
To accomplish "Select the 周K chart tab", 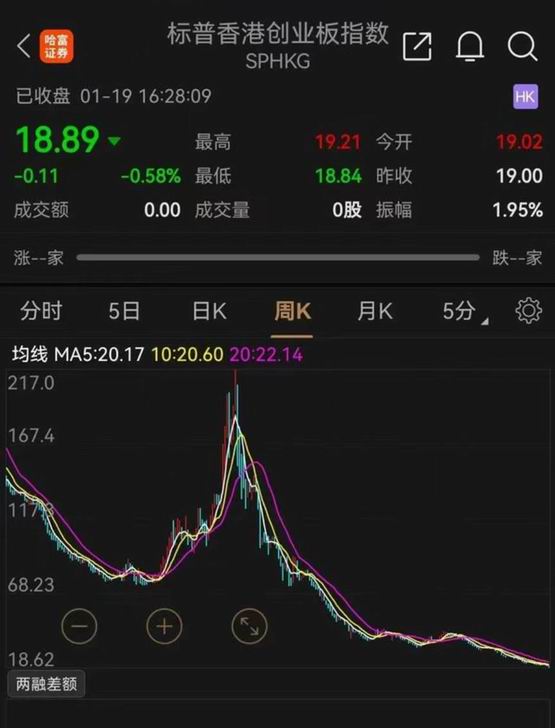I will (292, 311).
